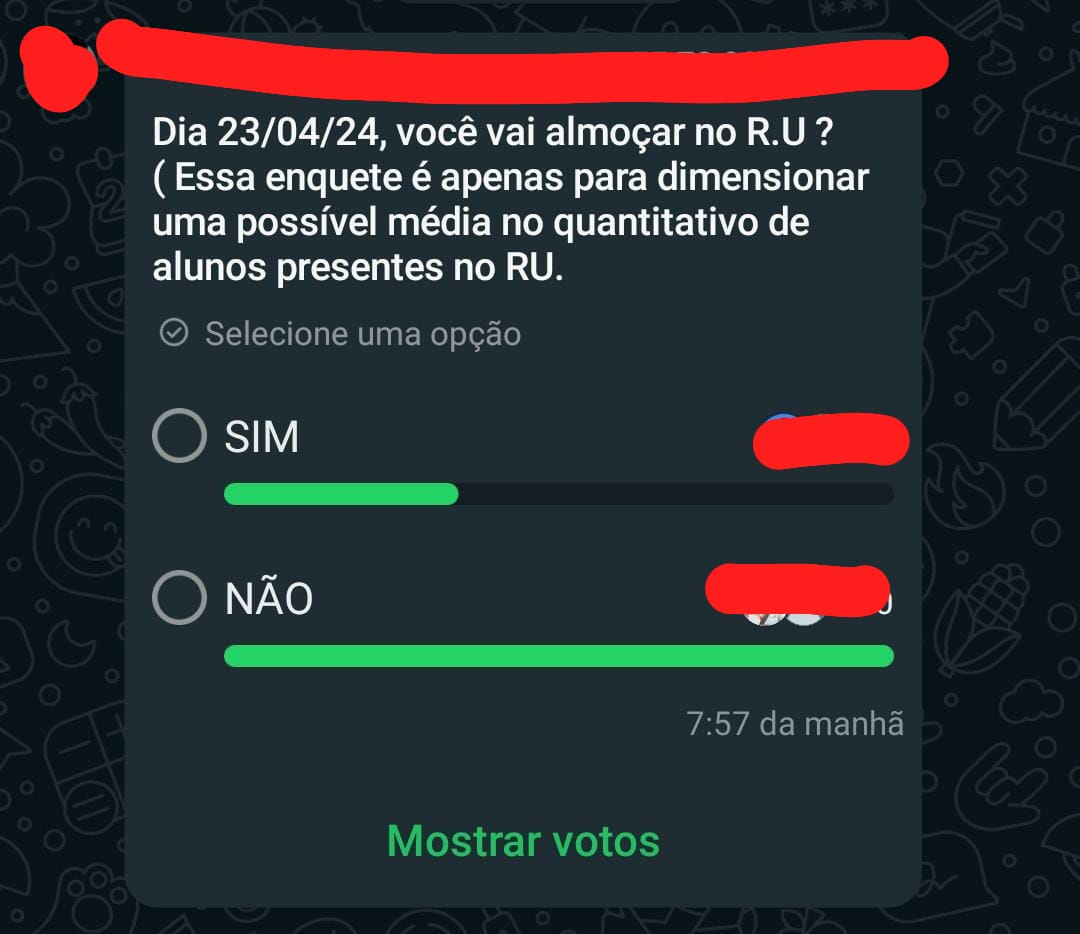
Task: Select the NÃO poll option
Action: click(179, 599)
